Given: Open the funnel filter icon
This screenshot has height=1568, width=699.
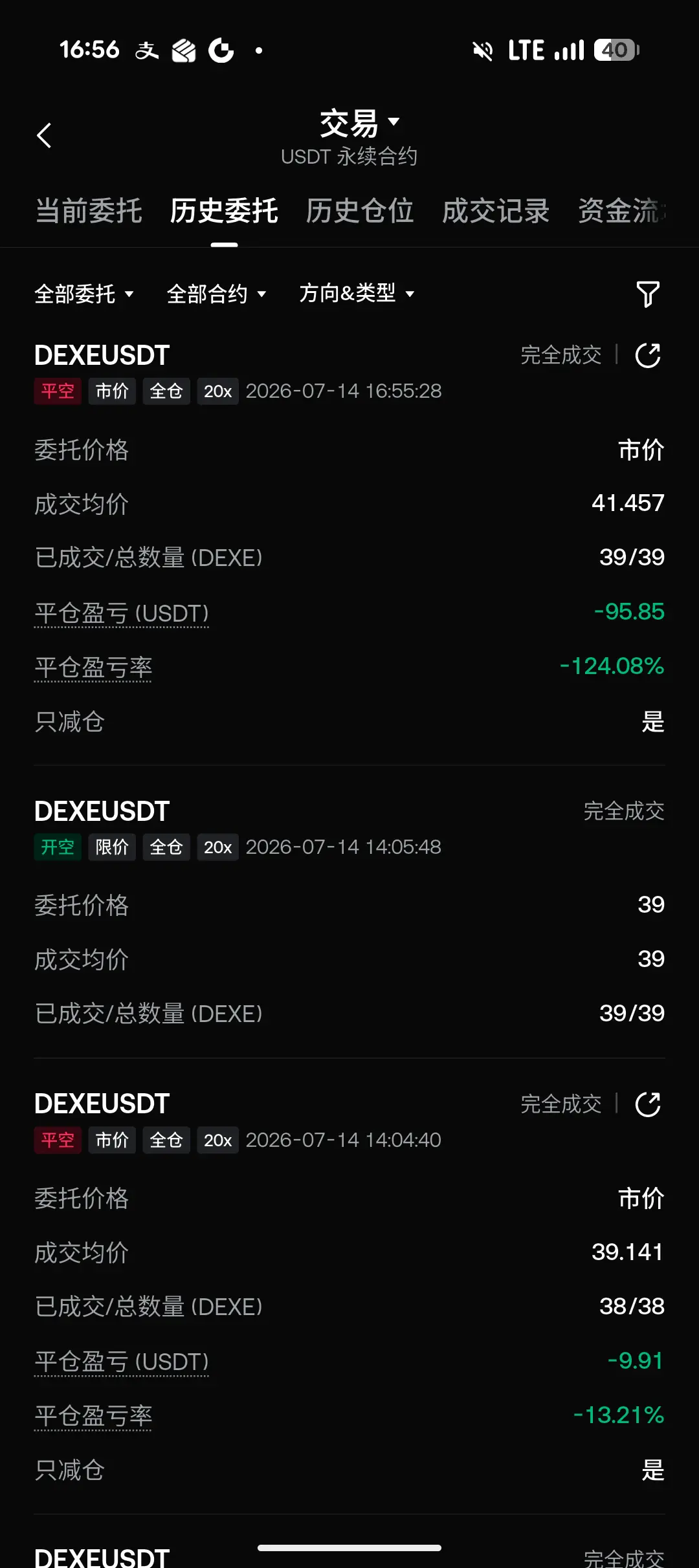Looking at the screenshot, I should point(648,294).
